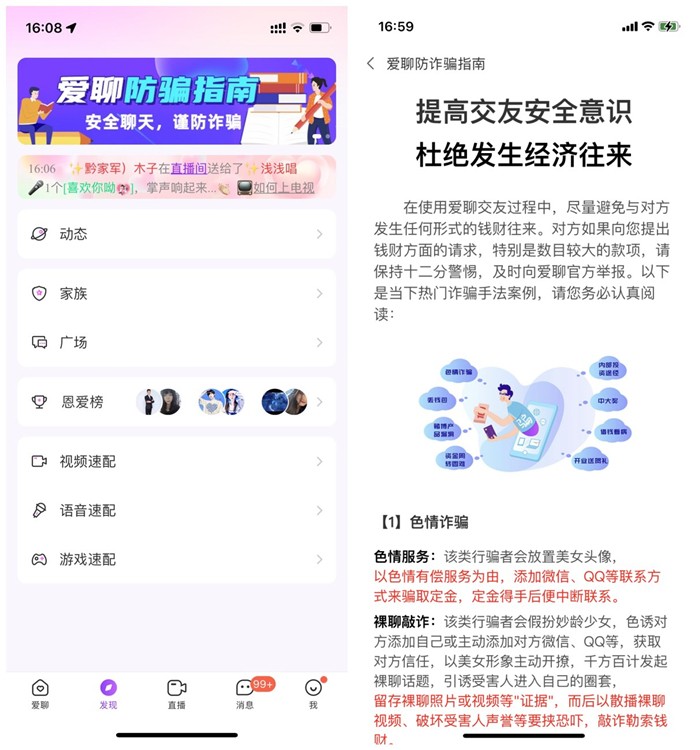Go back from 爱聊防诈骗指南 page
The height and width of the screenshot is (750, 700).
[x=371, y=63]
